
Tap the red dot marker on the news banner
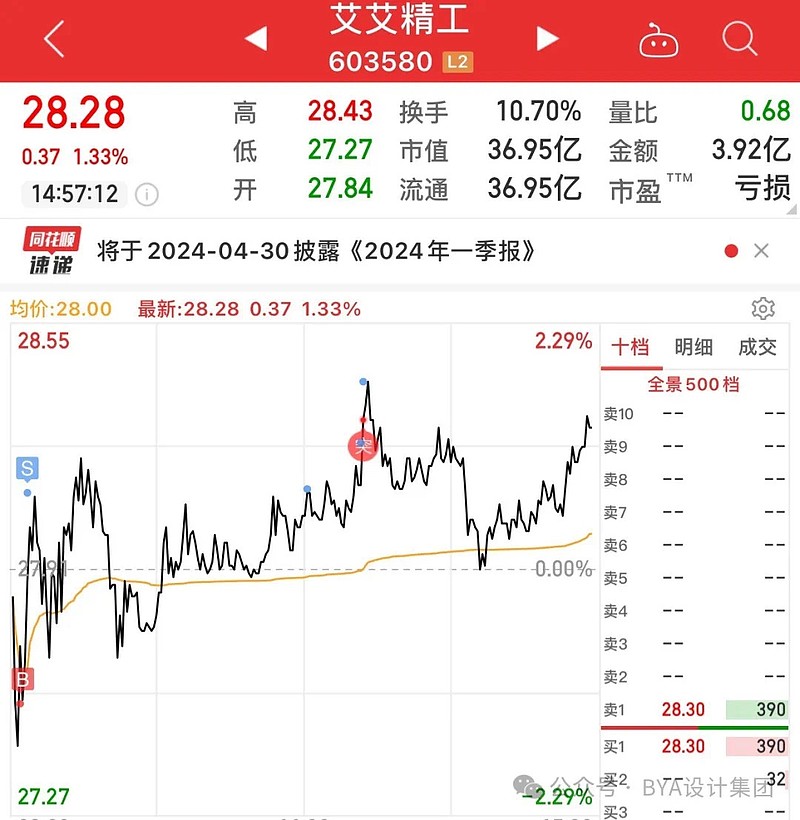[731, 250]
